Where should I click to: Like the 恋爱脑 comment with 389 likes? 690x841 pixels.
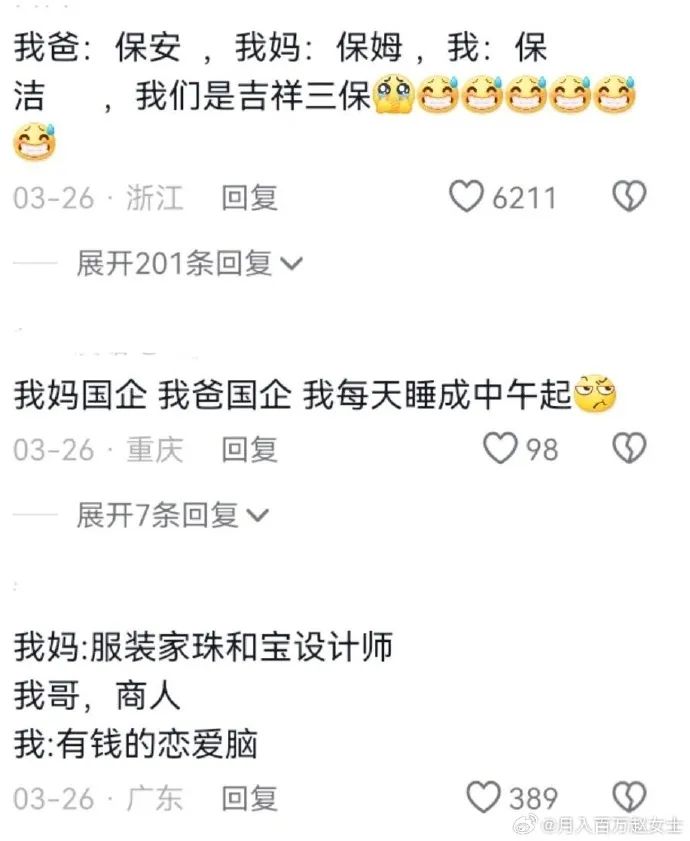click(484, 797)
